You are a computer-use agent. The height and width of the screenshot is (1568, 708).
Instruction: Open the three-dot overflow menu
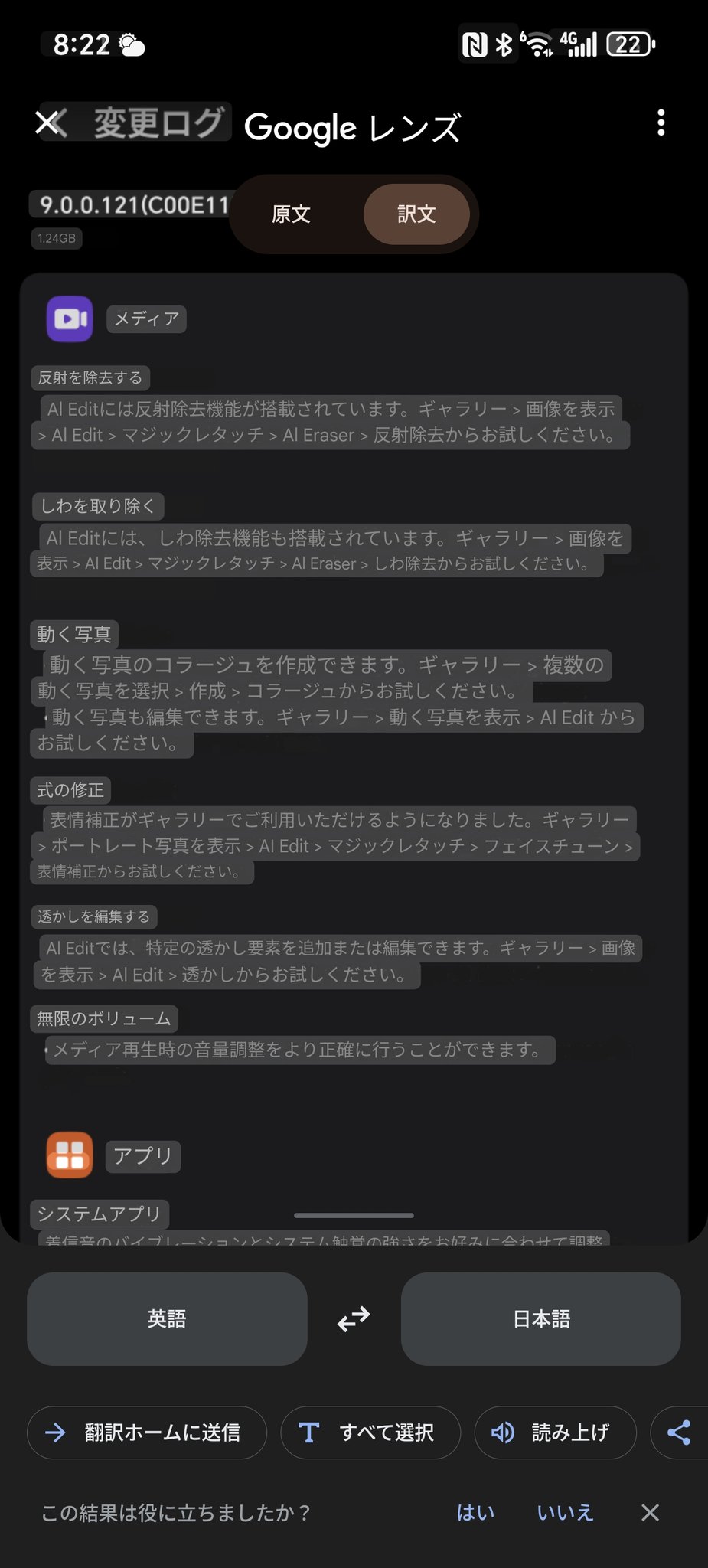(x=661, y=122)
